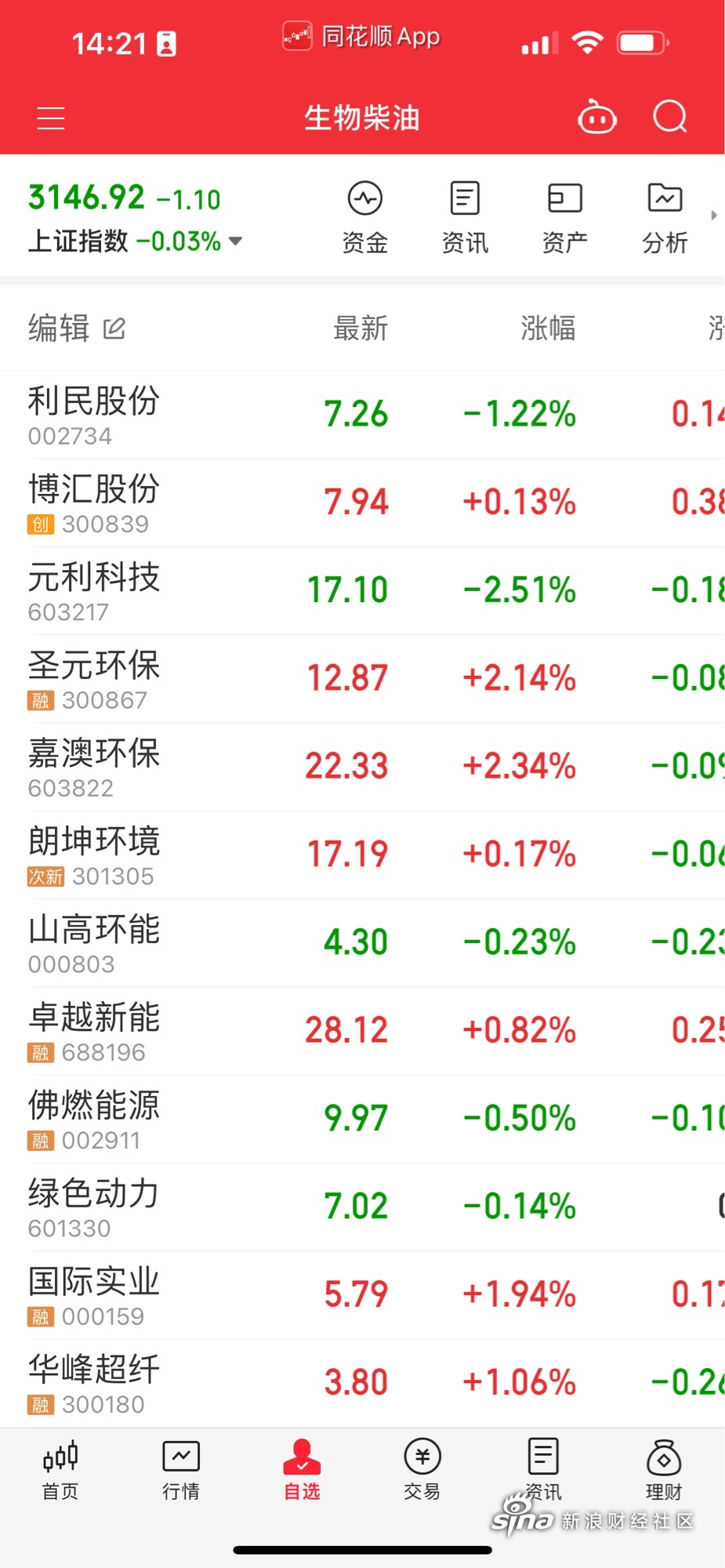This screenshot has width=725, height=1568.
Task: Open the hamburger menu icon
Action: tap(50, 117)
